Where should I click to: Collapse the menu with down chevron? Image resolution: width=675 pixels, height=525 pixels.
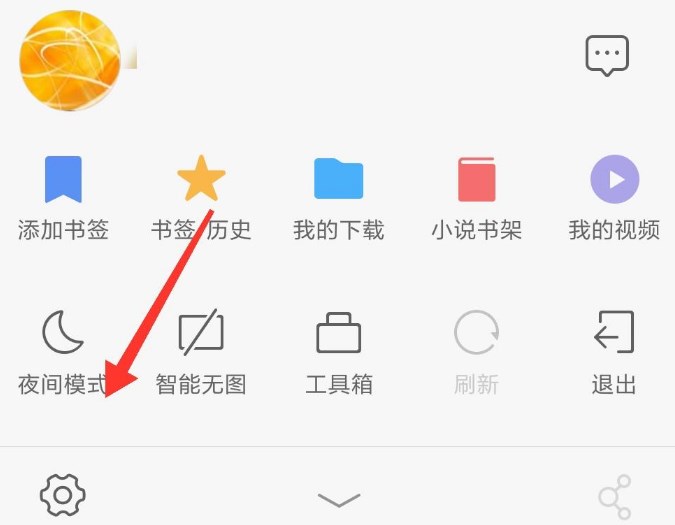(x=338, y=499)
